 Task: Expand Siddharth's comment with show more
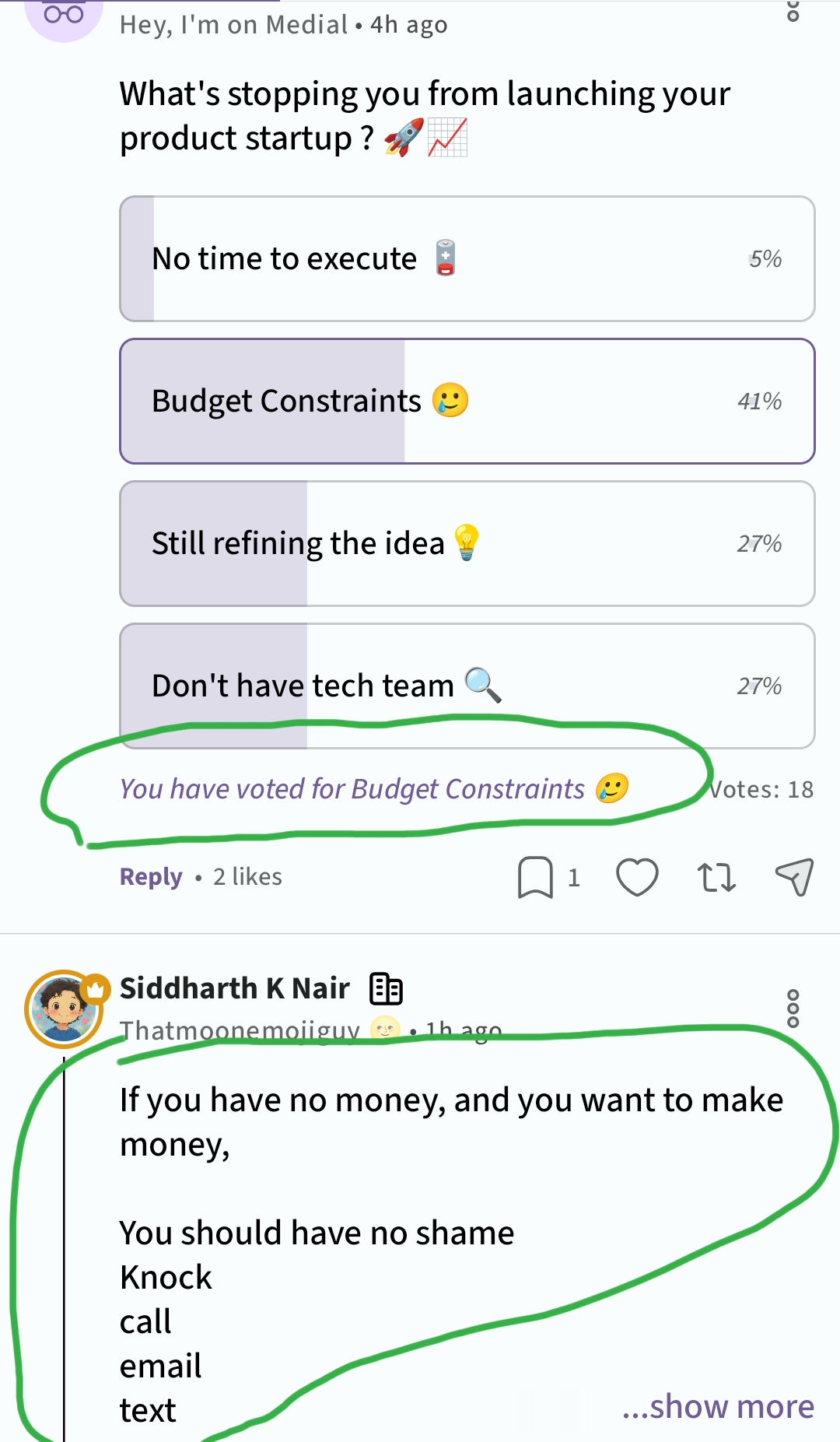tap(718, 1406)
